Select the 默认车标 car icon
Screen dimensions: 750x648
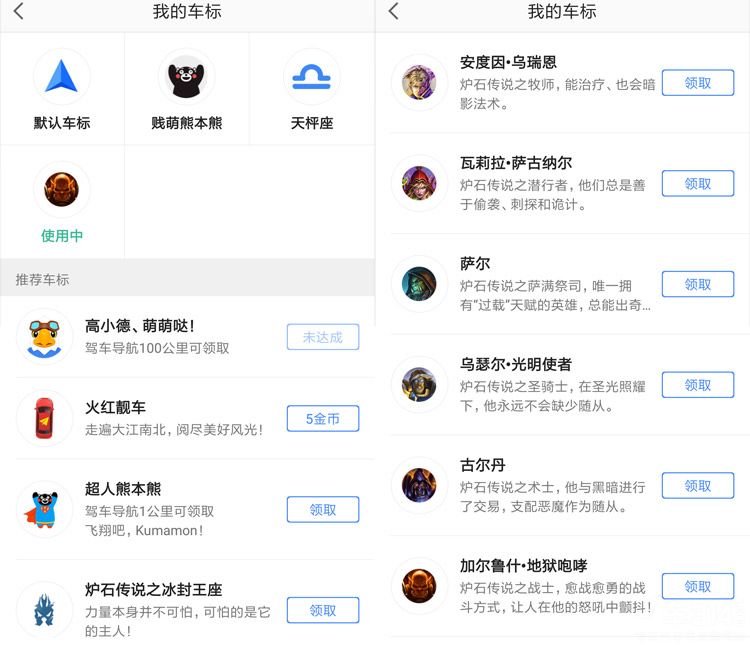coord(62,88)
